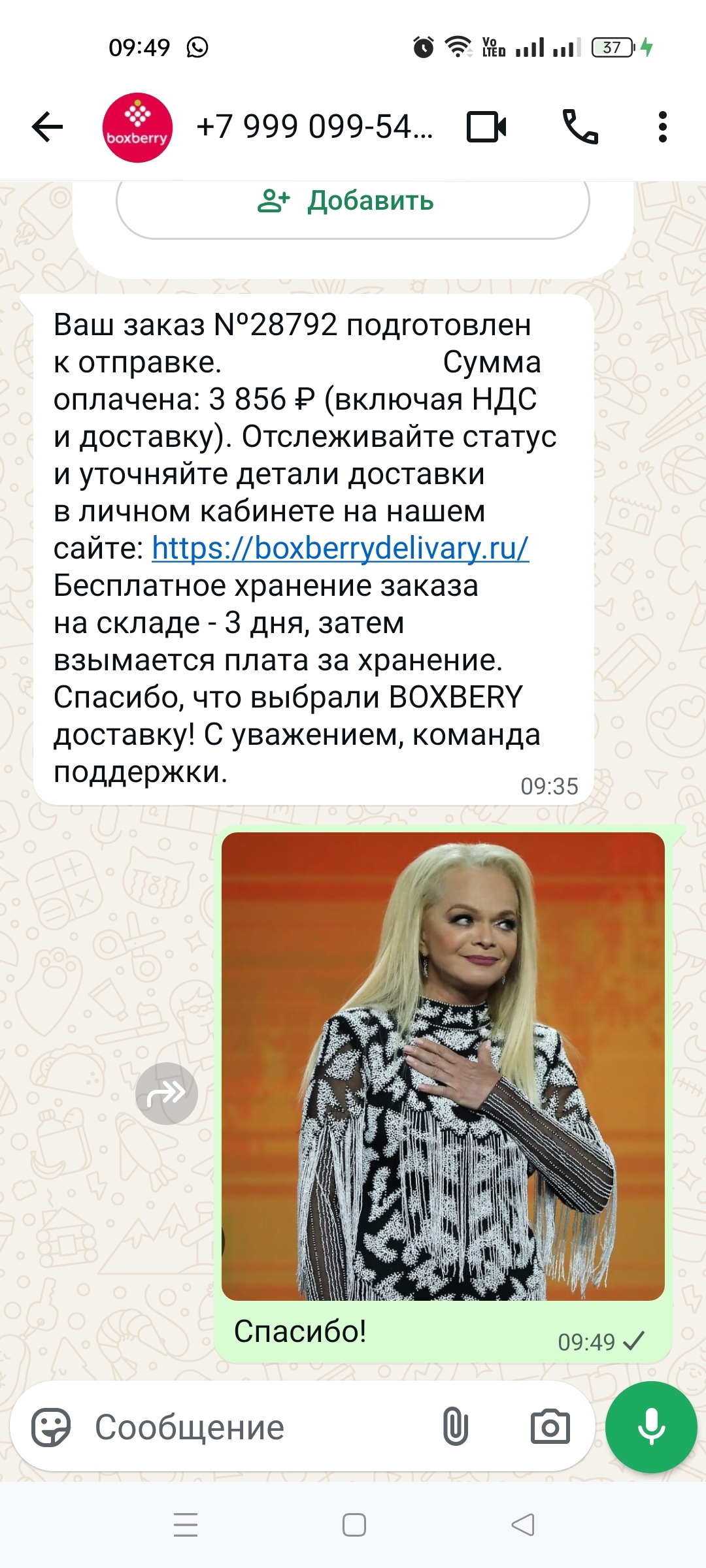Viewport: 706px width, 1568px height.
Task: Go to the system home screen
Action: [354, 1526]
